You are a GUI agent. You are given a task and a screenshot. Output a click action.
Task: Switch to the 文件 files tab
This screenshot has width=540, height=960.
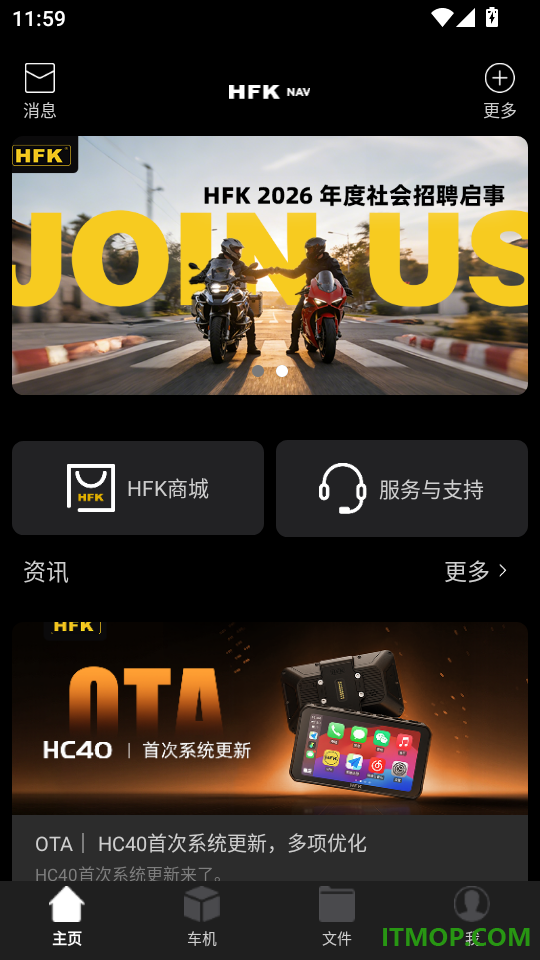337,917
